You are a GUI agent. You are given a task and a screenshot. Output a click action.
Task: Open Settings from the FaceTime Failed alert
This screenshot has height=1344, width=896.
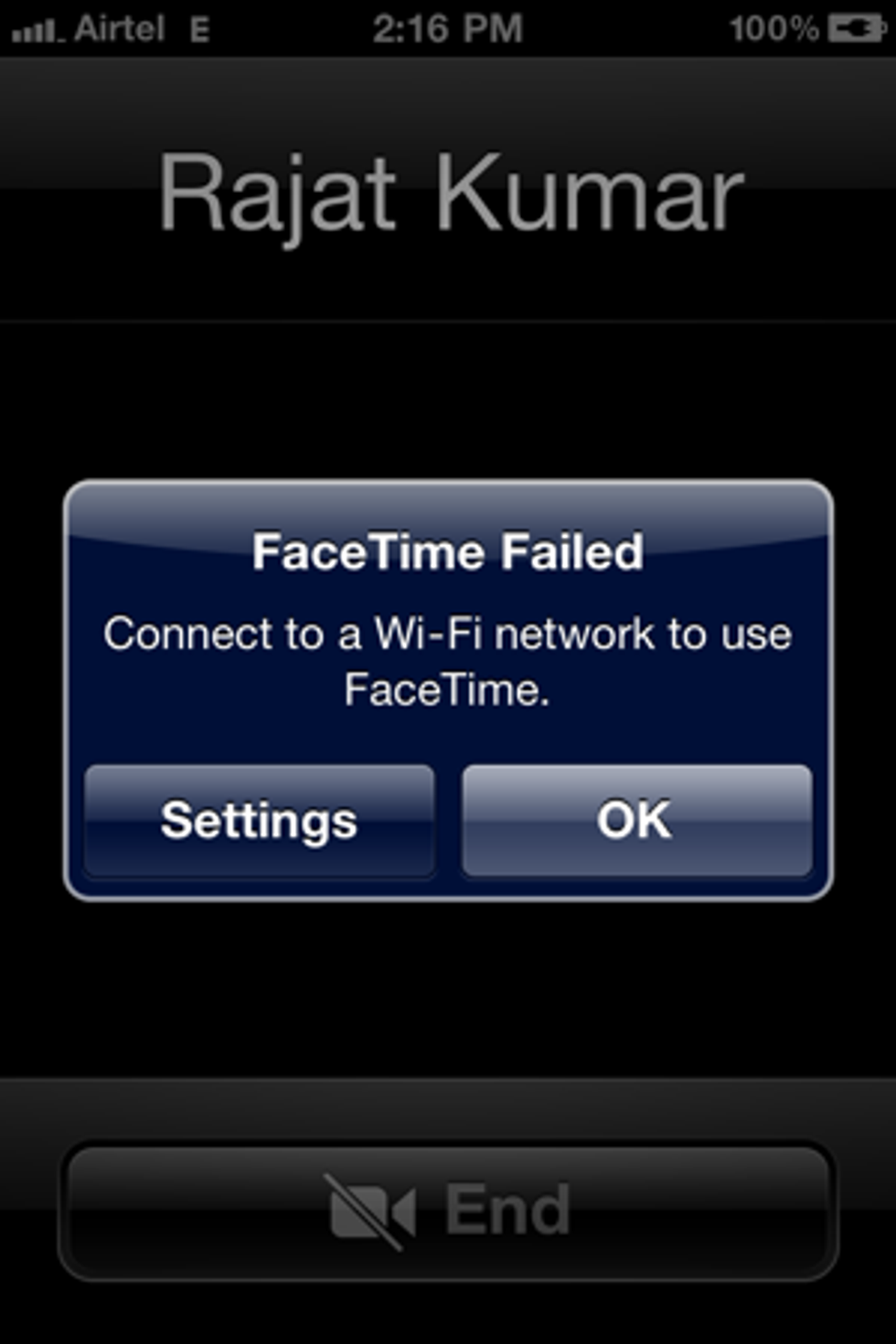coord(259,820)
